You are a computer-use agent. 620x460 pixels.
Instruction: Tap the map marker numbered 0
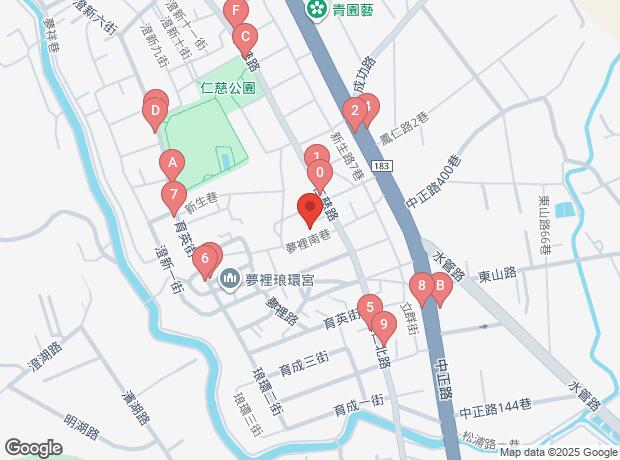point(319,173)
